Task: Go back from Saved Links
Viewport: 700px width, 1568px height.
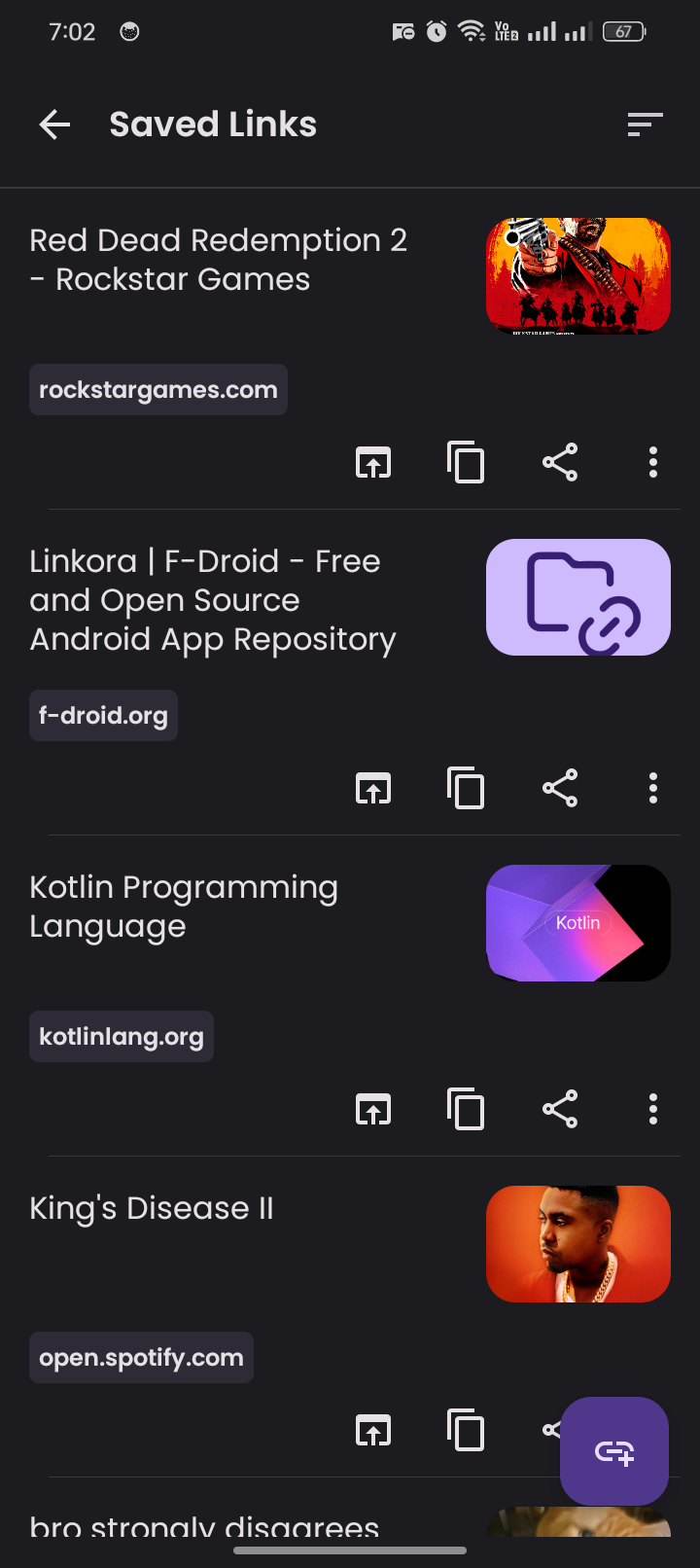Action: coord(55,125)
